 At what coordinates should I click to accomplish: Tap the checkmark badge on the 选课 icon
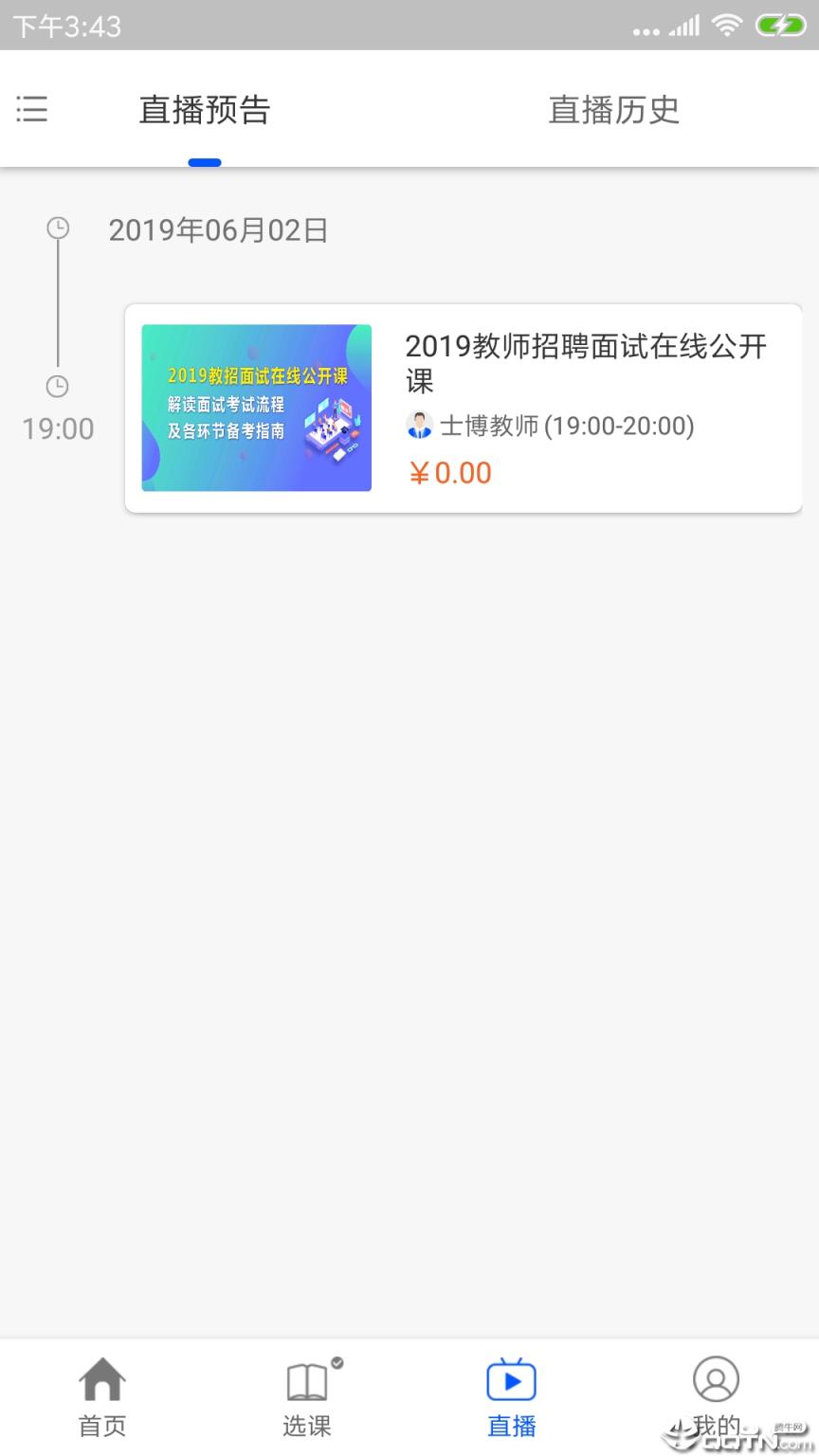[x=337, y=1363]
